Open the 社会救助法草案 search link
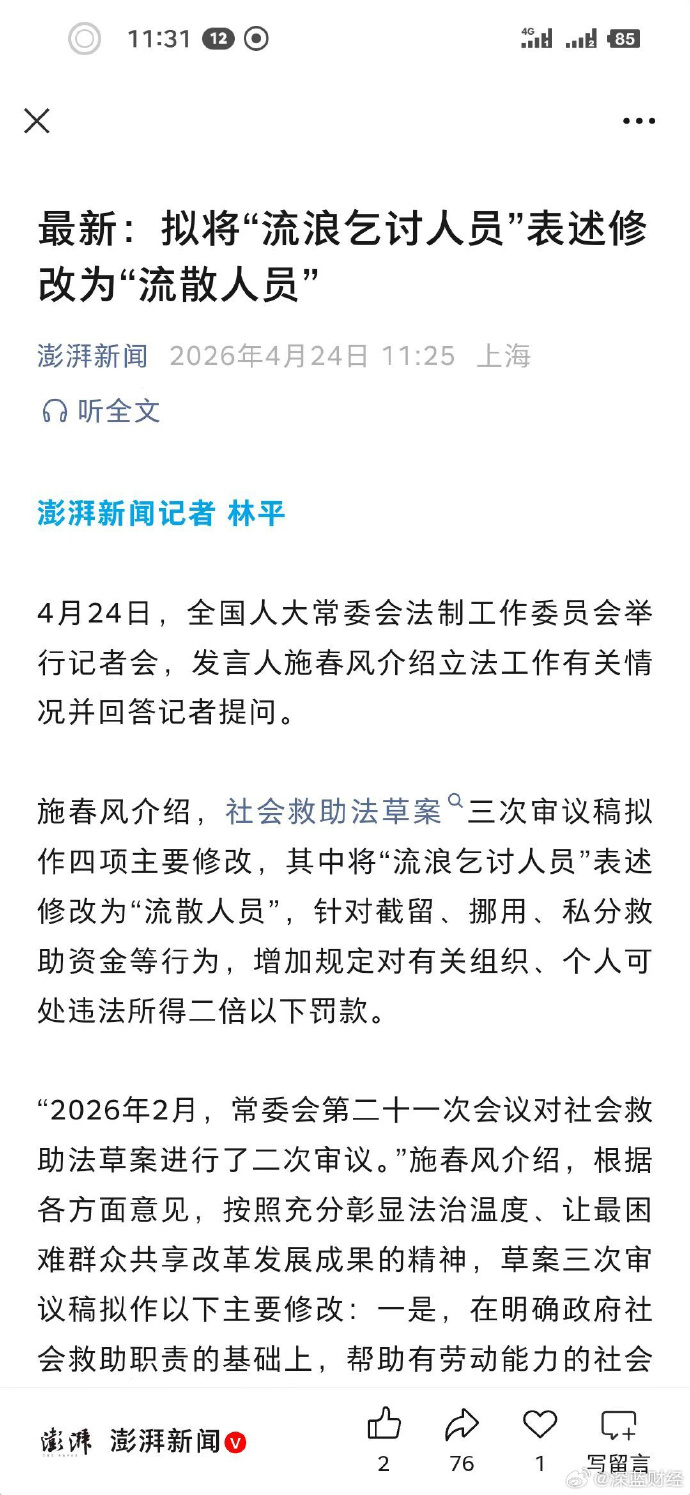Screen dimensions: 690x1495 tap(335, 811)
